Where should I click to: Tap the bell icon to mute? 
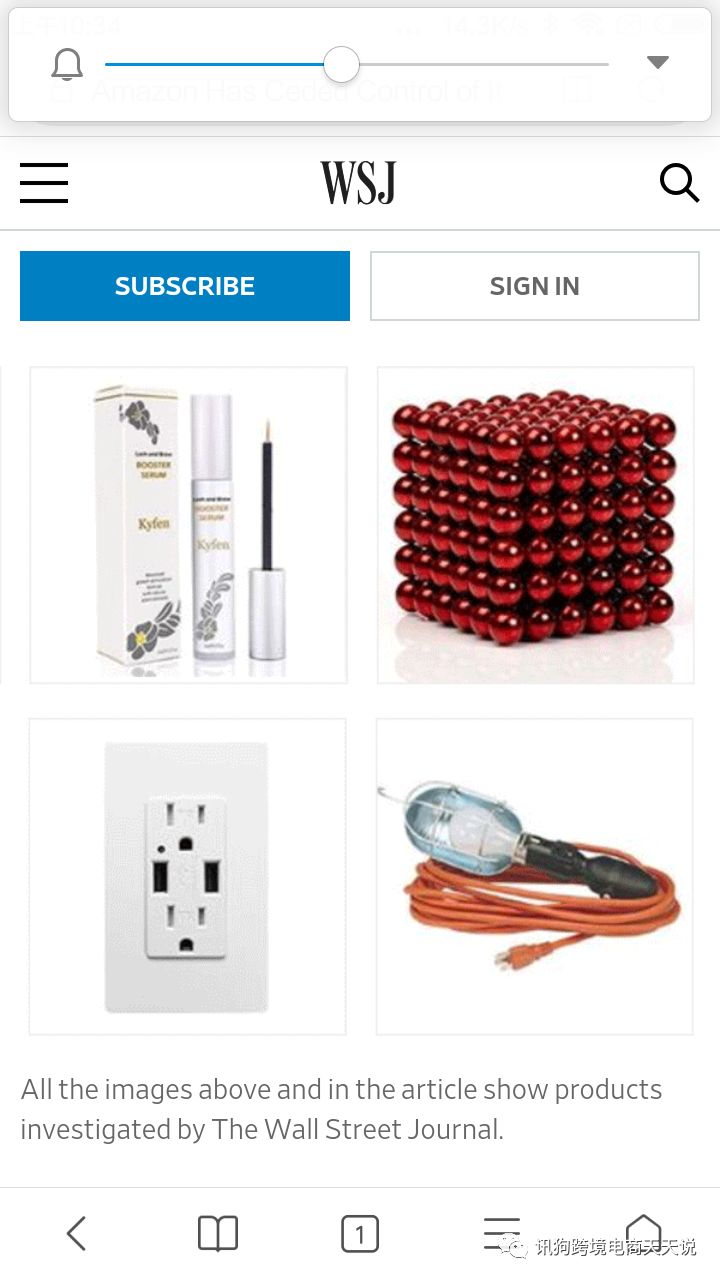point(67,65)
